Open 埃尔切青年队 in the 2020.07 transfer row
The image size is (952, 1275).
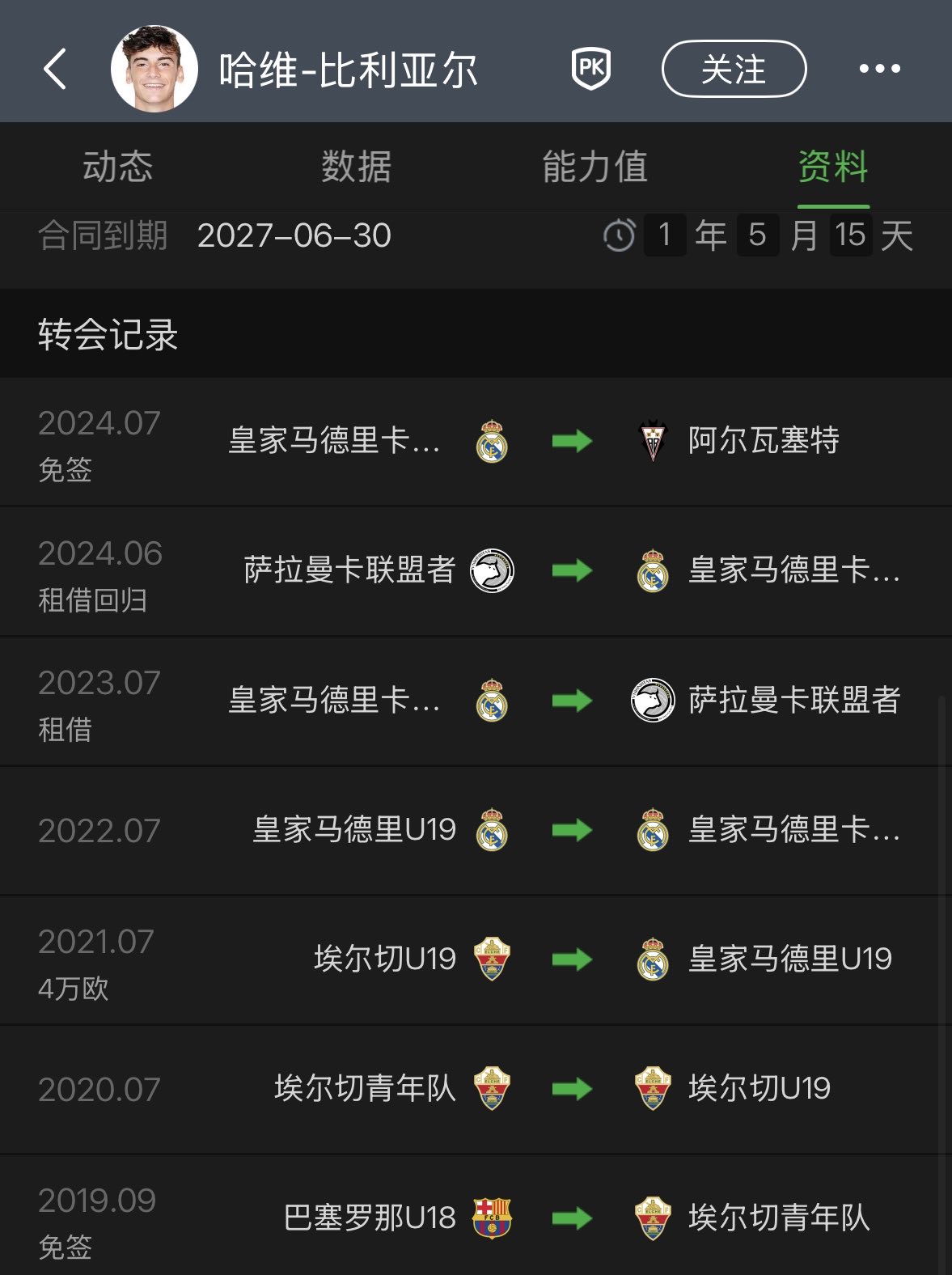tap(365, 1089)
